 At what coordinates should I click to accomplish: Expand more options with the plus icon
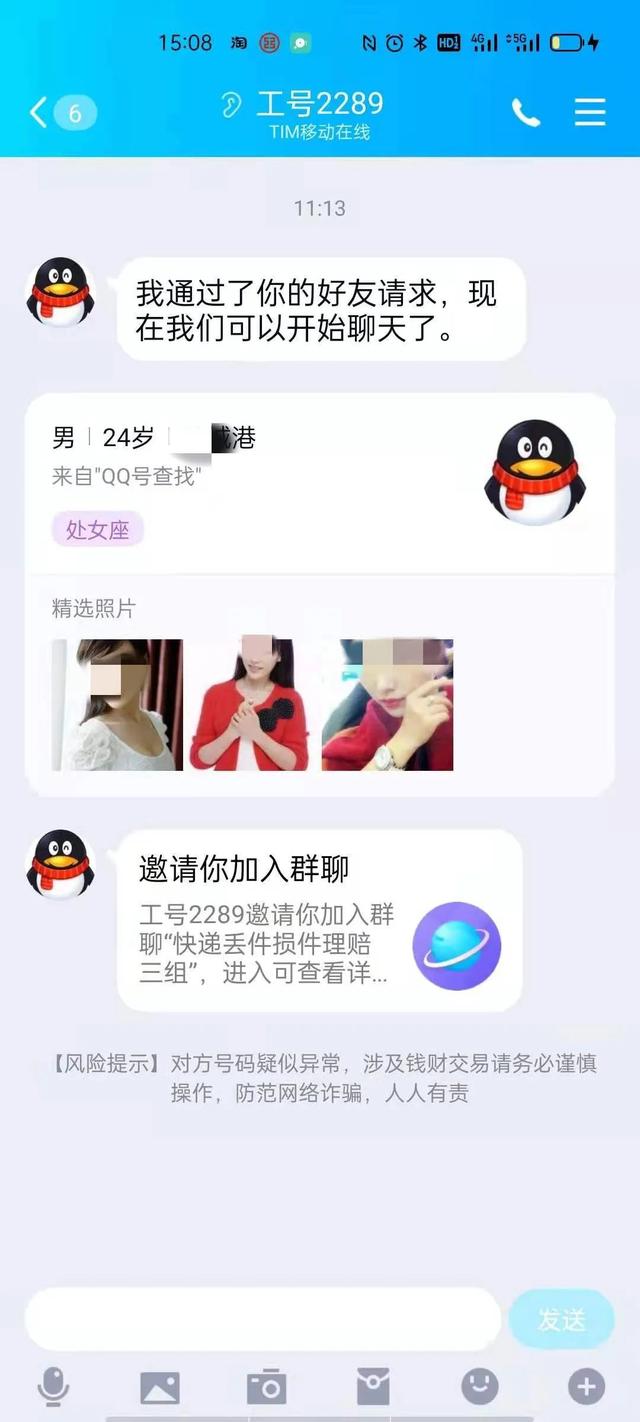(x=586, y=1386)
